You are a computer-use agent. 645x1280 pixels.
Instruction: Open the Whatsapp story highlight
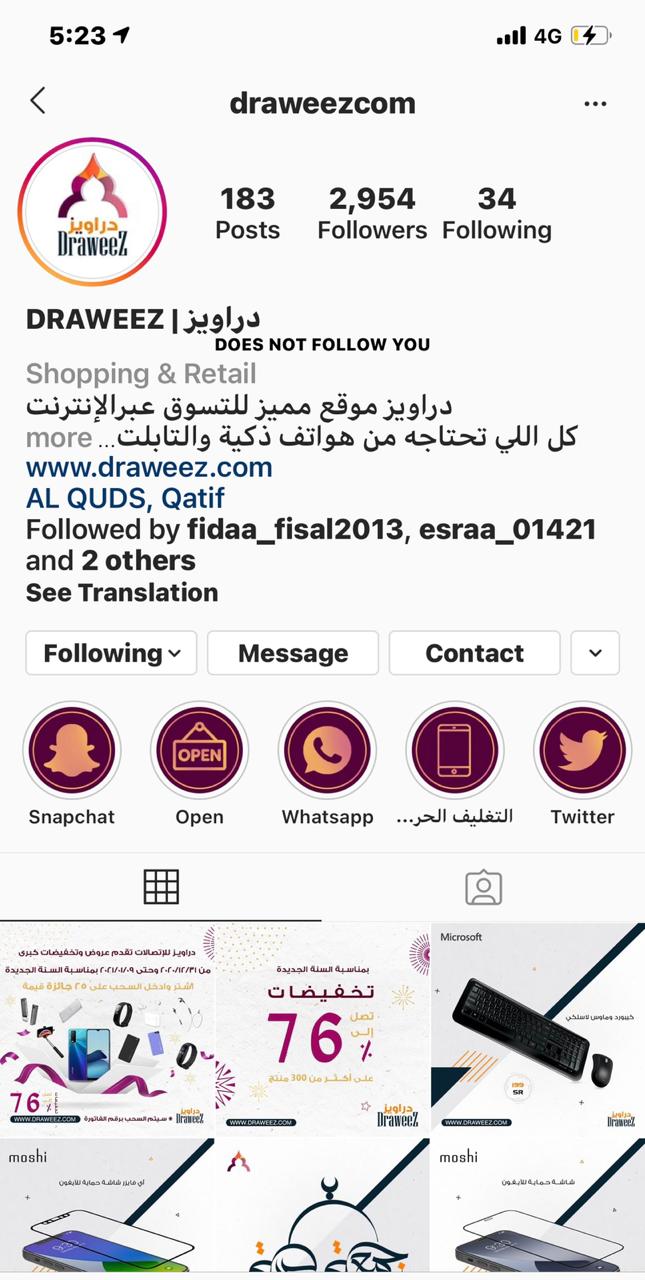pos(327,750)
